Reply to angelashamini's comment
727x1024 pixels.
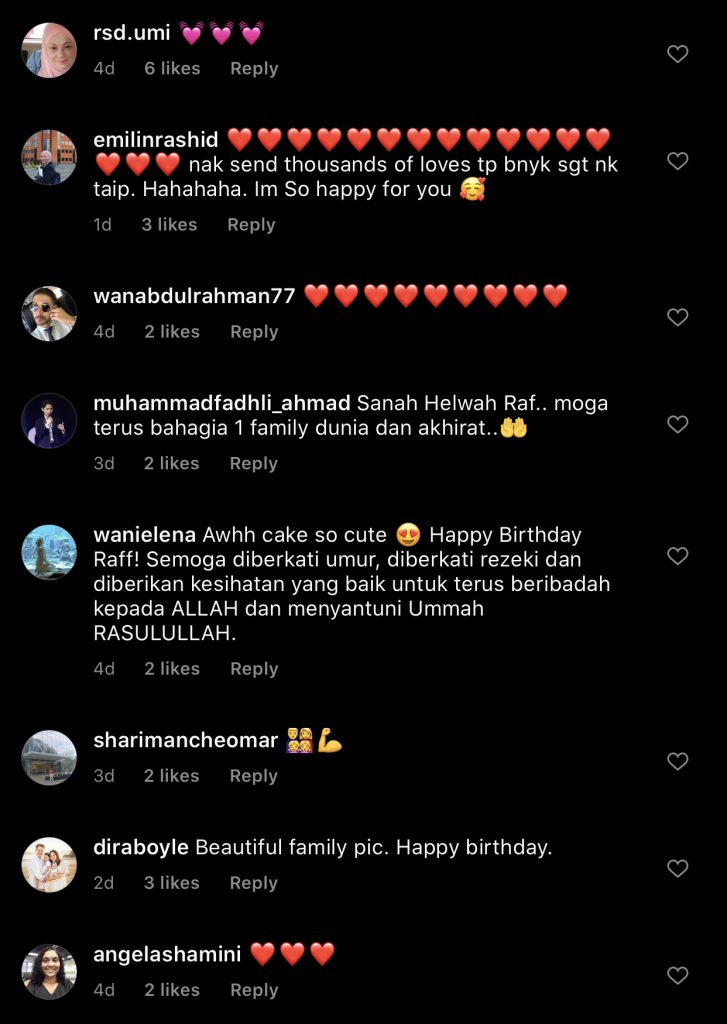(254, 990)
